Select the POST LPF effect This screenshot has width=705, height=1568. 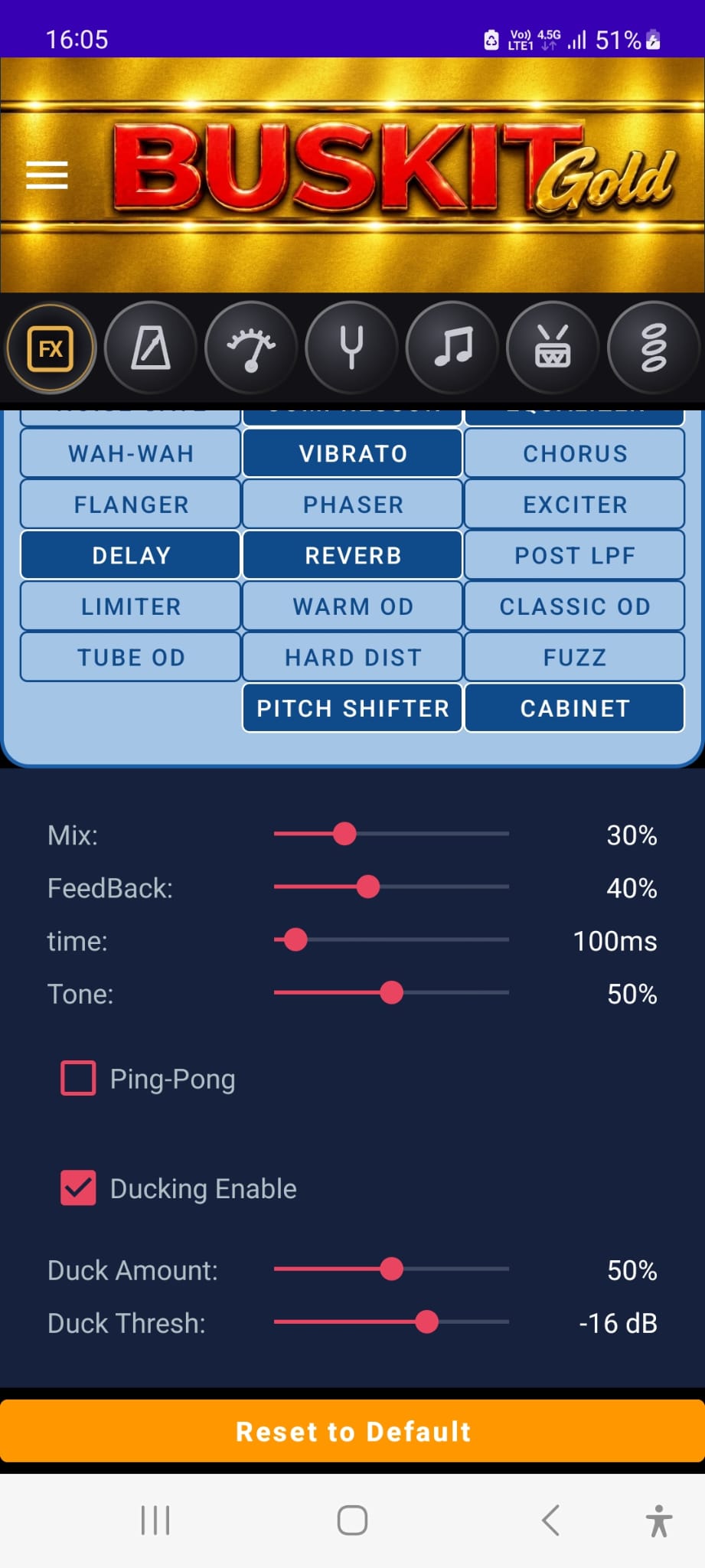click(x=575, y=555)
